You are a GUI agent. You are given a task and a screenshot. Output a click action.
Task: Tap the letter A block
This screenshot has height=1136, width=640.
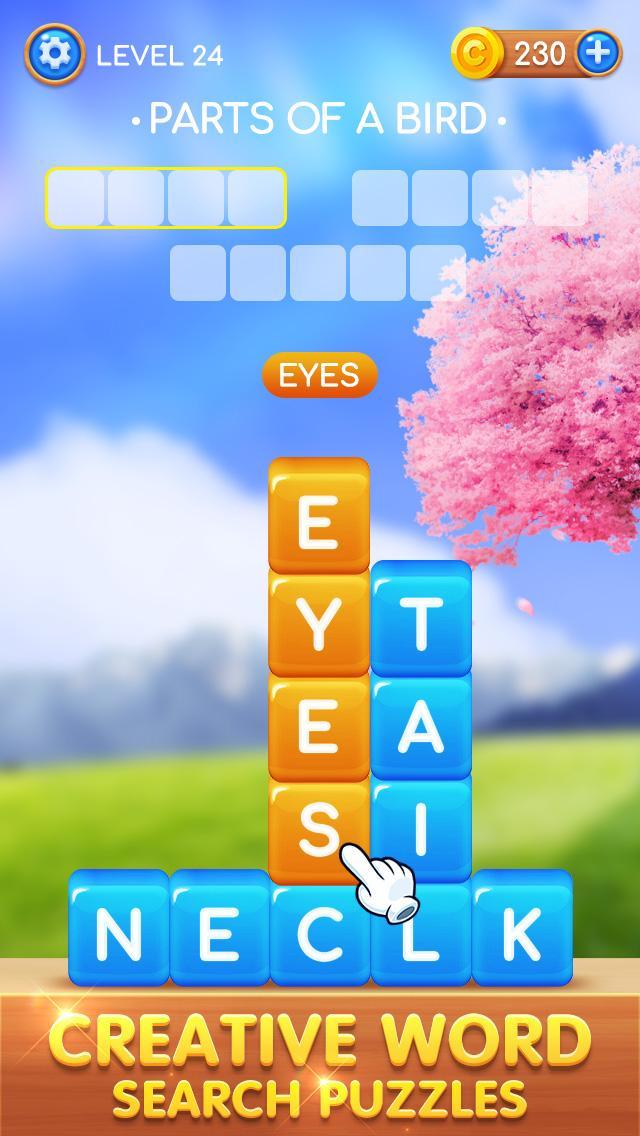click(421, 728)
